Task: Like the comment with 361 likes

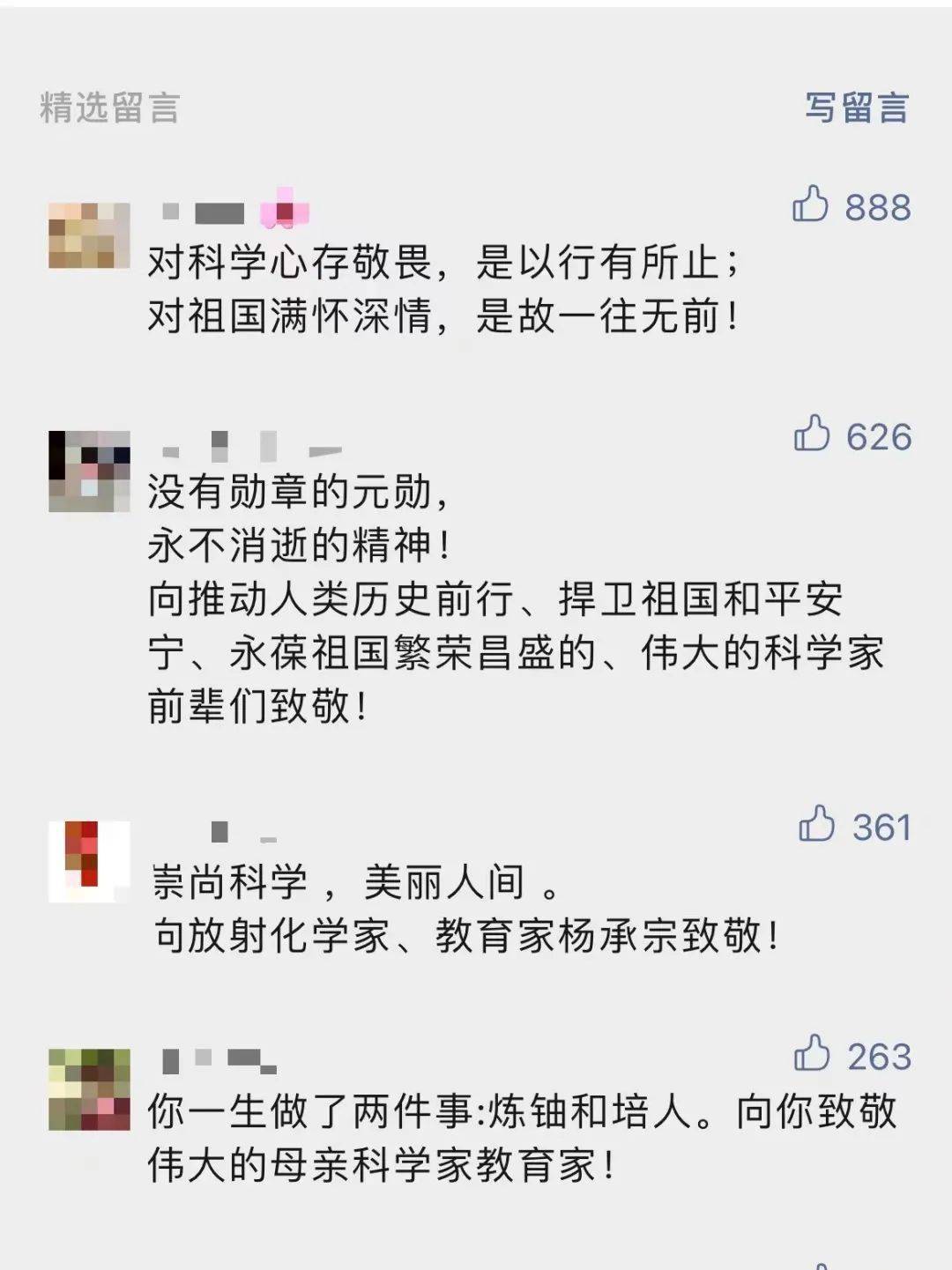Action: (816, 824)
